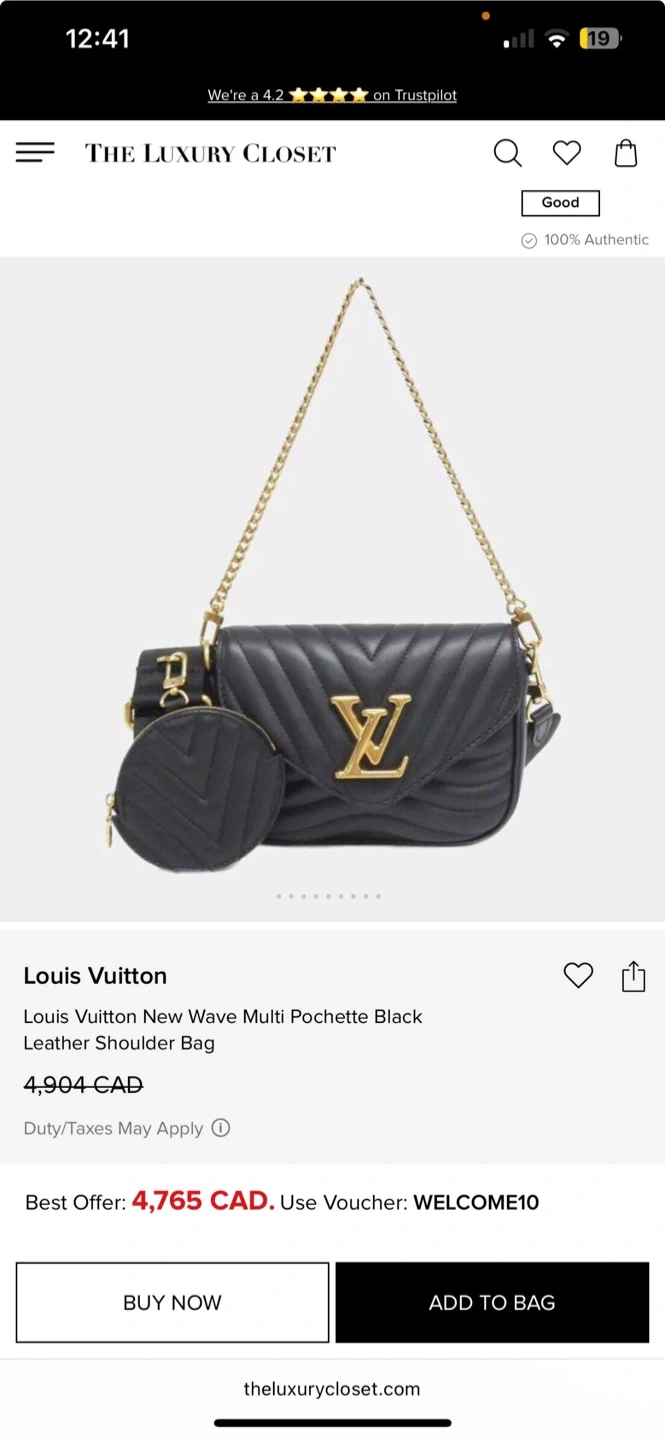Add the item to bag
Image resolution: width=665 pixels, height=1440 pixels.
[492, 1302]
